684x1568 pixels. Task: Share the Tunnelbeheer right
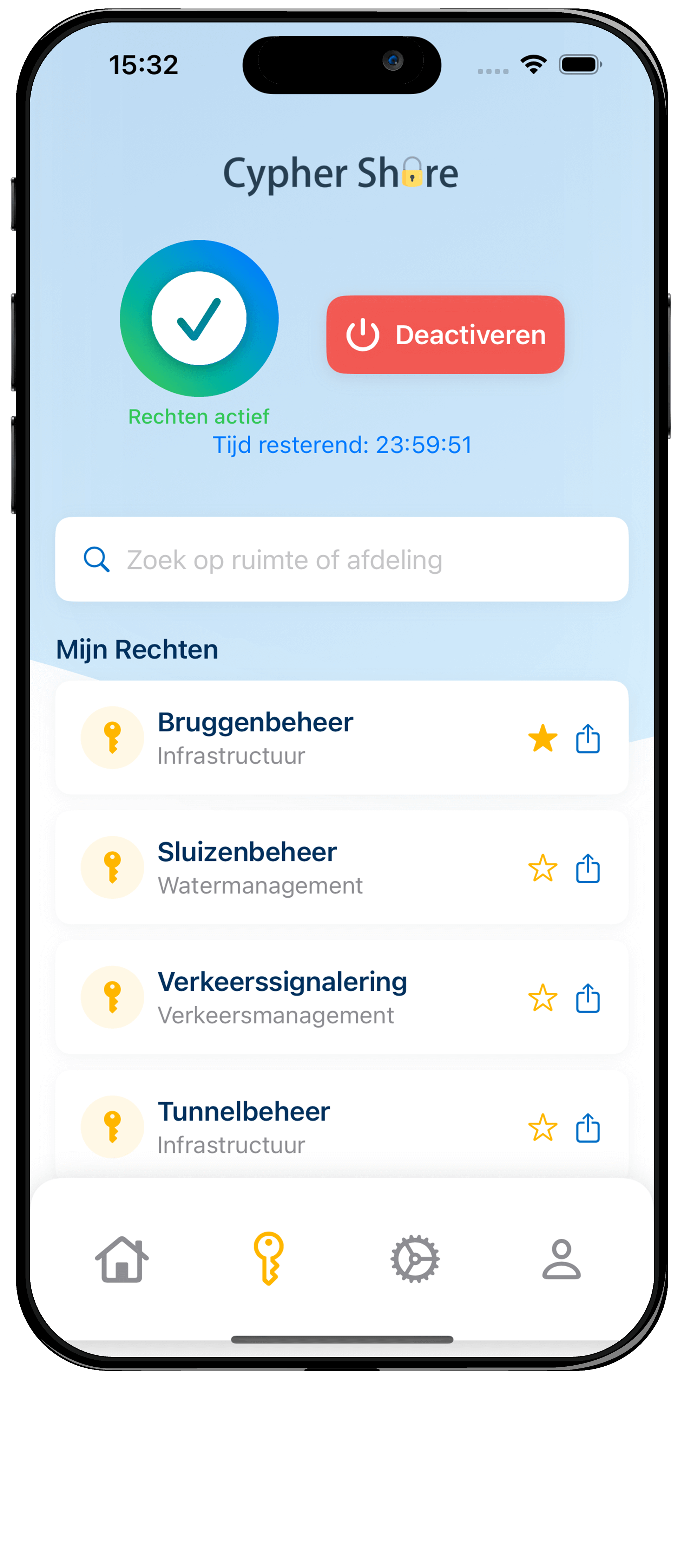coord(588,1128)
